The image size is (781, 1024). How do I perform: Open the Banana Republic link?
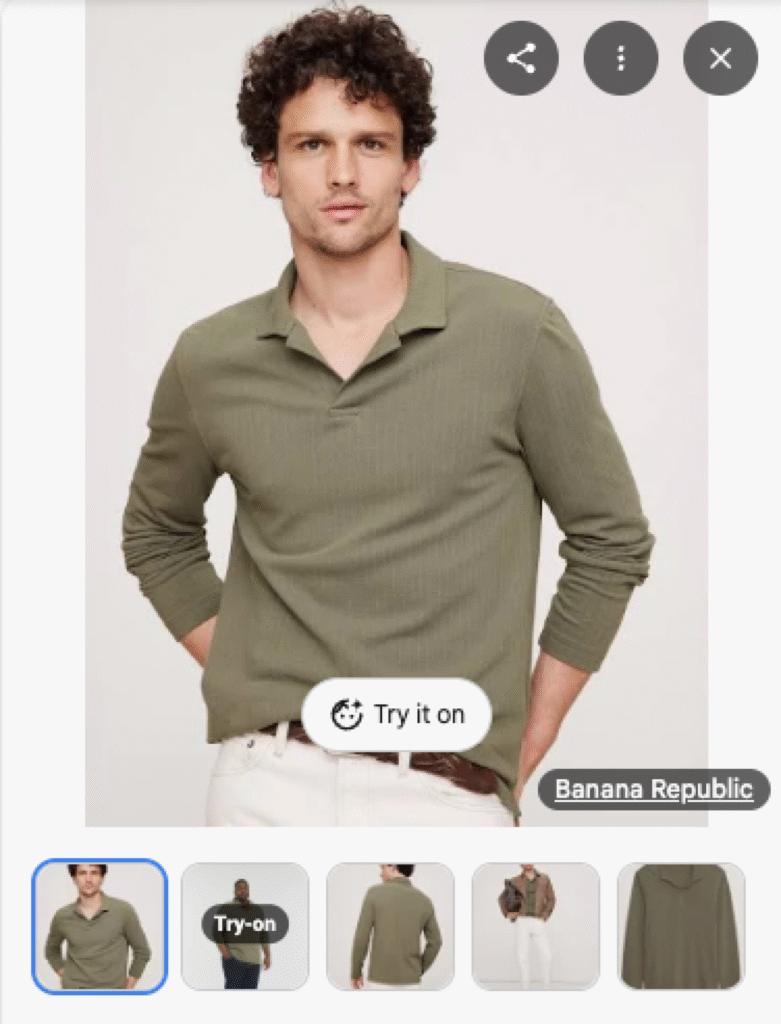(654, 789)
